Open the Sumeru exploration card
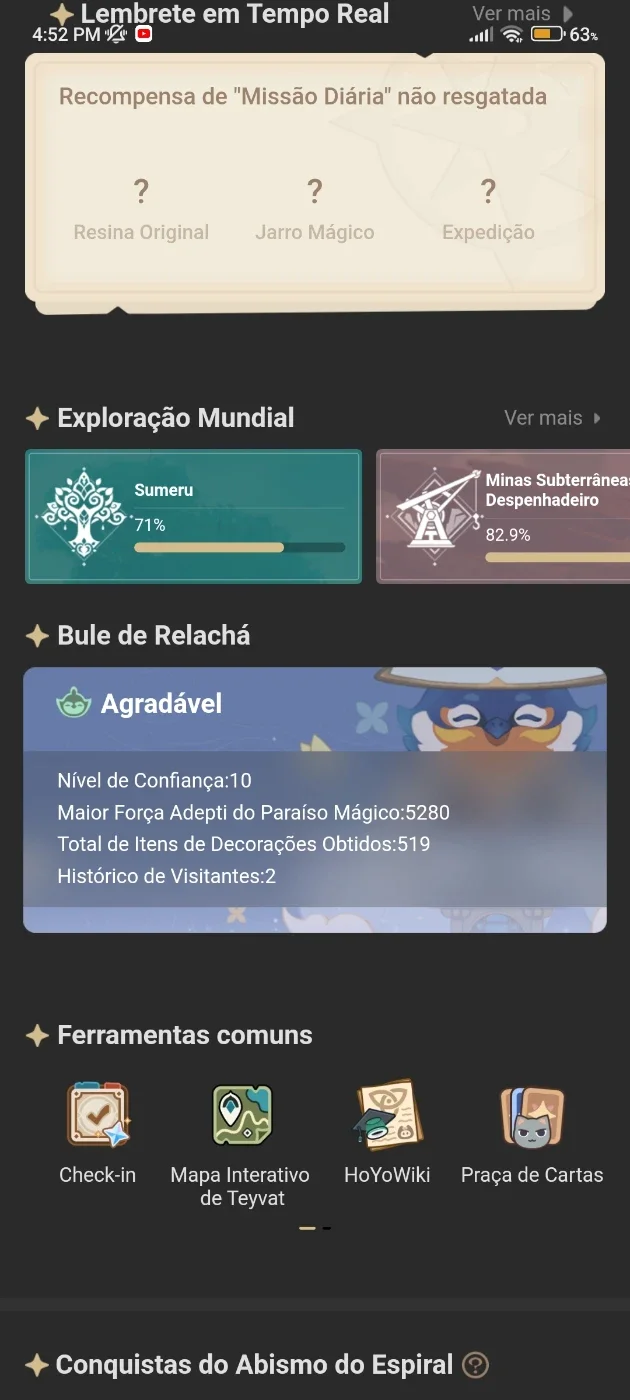The image size is (630, 1400). pos(193,516)
